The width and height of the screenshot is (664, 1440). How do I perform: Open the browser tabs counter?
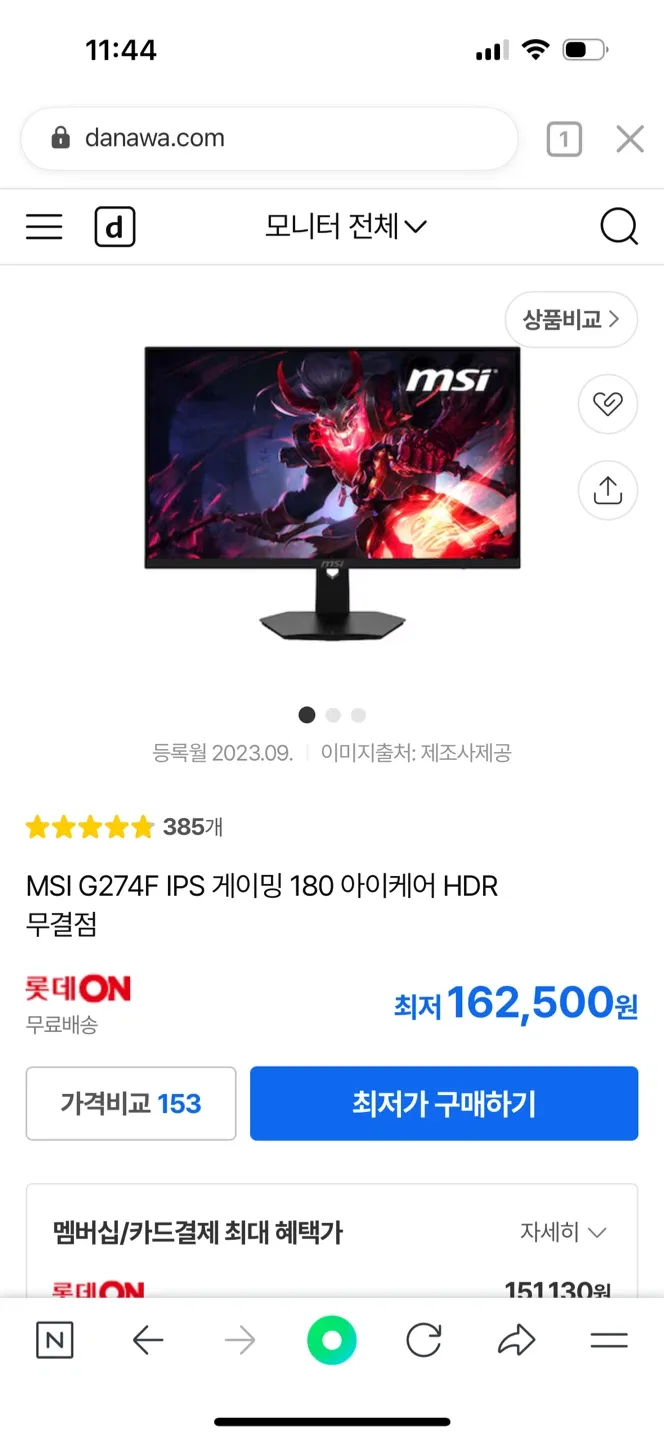coord(564,139)
